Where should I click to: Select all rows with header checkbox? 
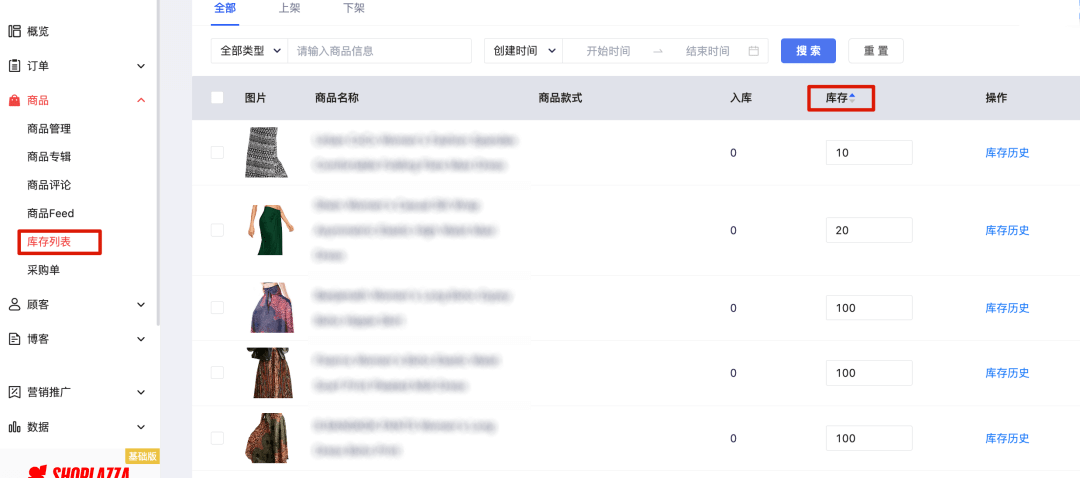tap(218, 98)
